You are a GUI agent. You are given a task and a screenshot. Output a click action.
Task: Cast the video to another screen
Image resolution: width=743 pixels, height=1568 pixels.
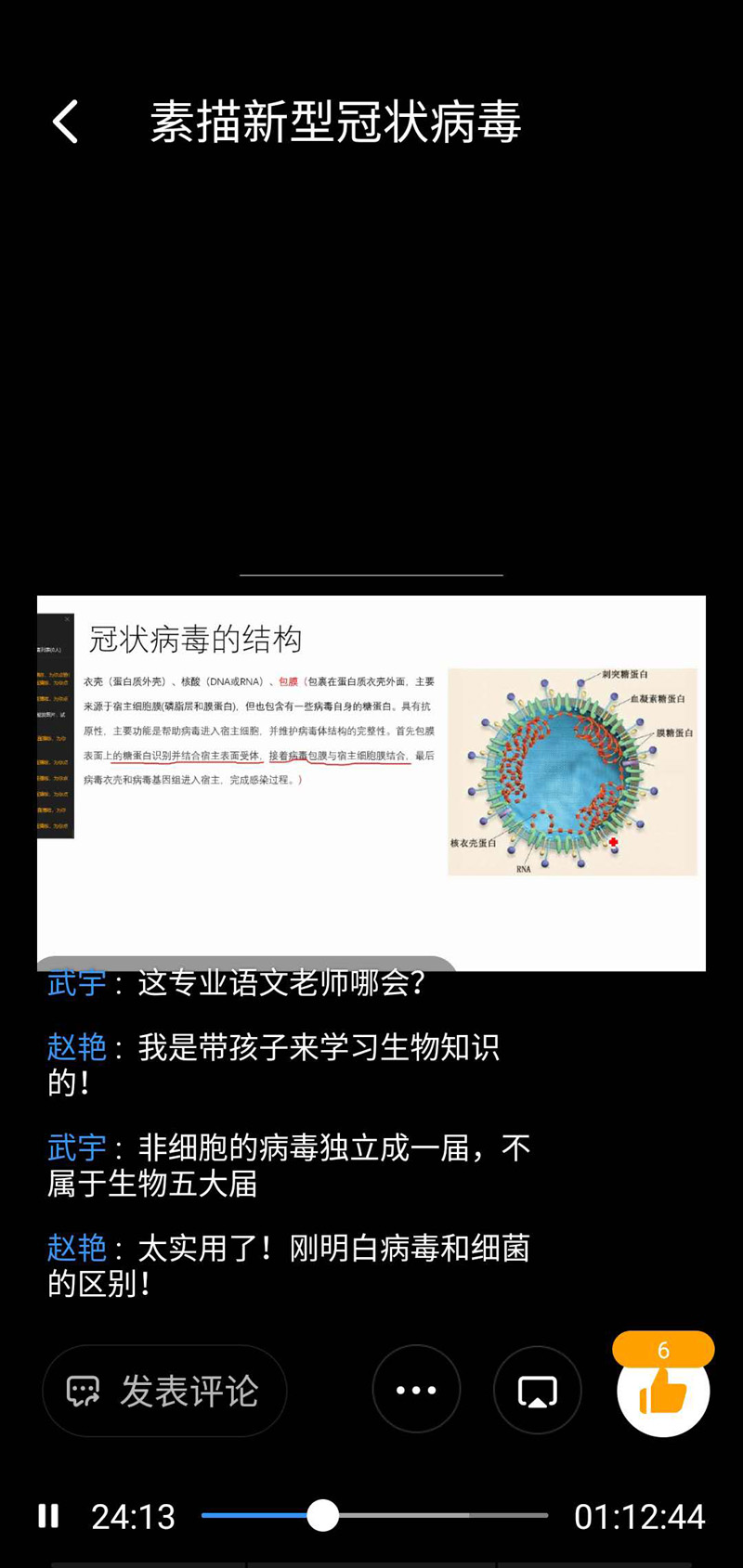(537, 1390)
